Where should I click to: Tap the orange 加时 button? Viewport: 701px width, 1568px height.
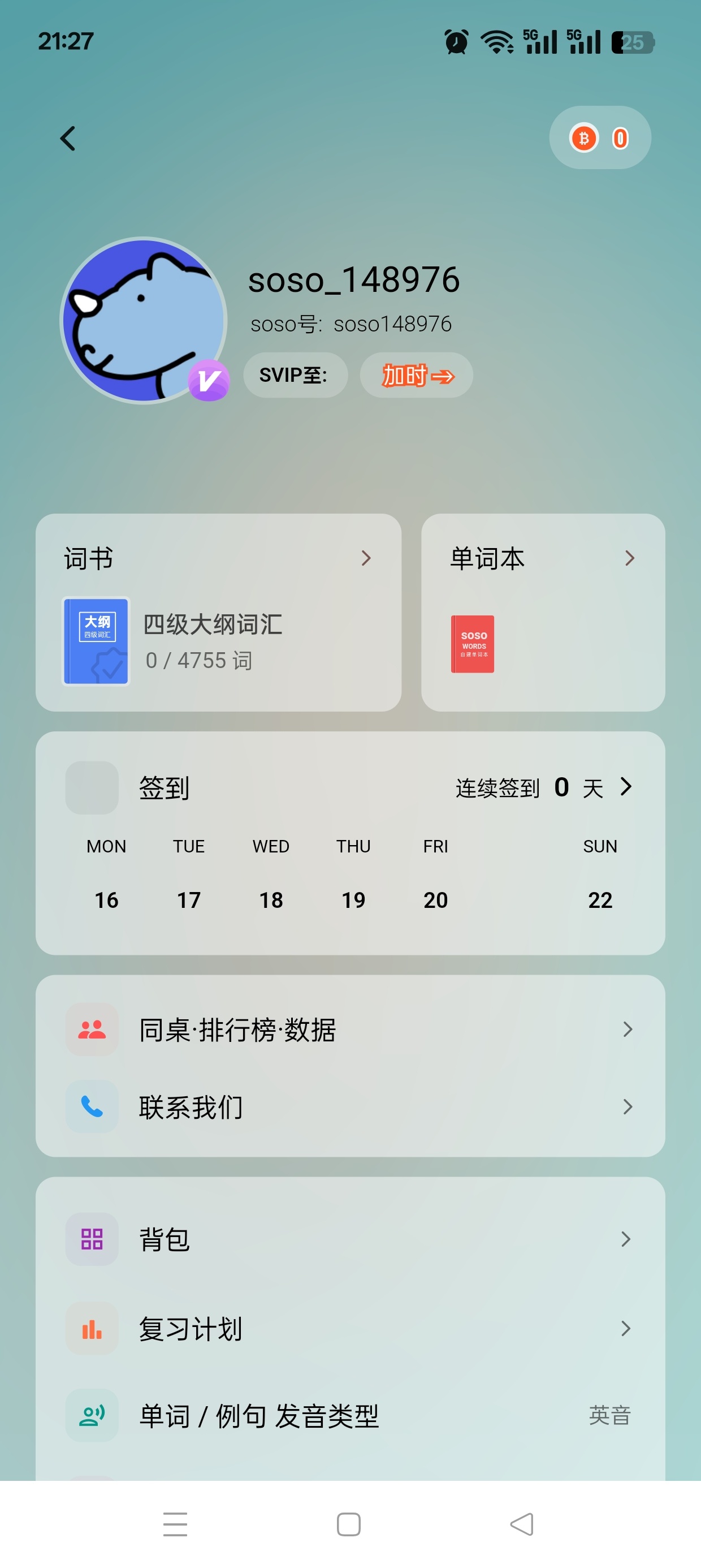pos(416,376)
